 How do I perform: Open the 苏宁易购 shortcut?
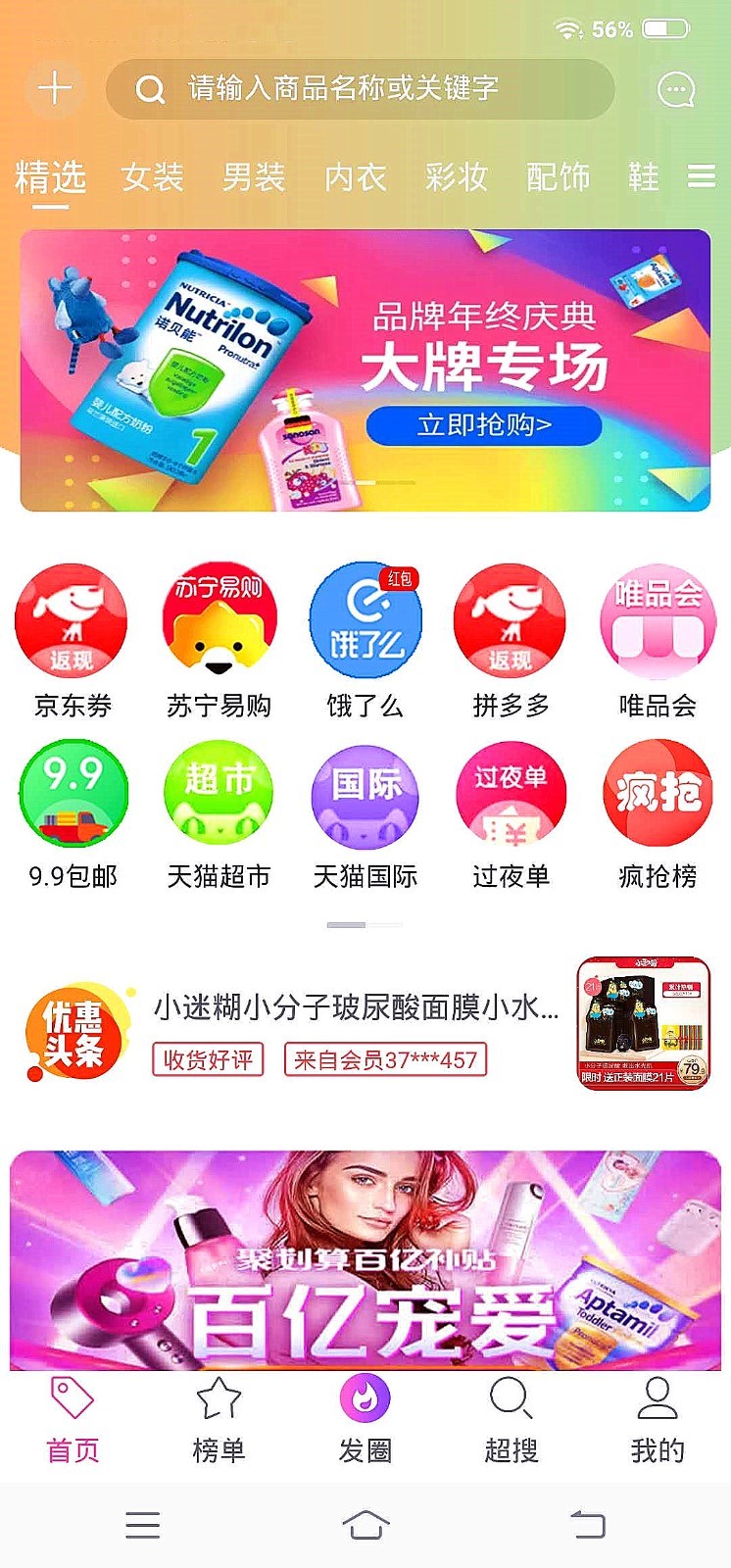219,639
